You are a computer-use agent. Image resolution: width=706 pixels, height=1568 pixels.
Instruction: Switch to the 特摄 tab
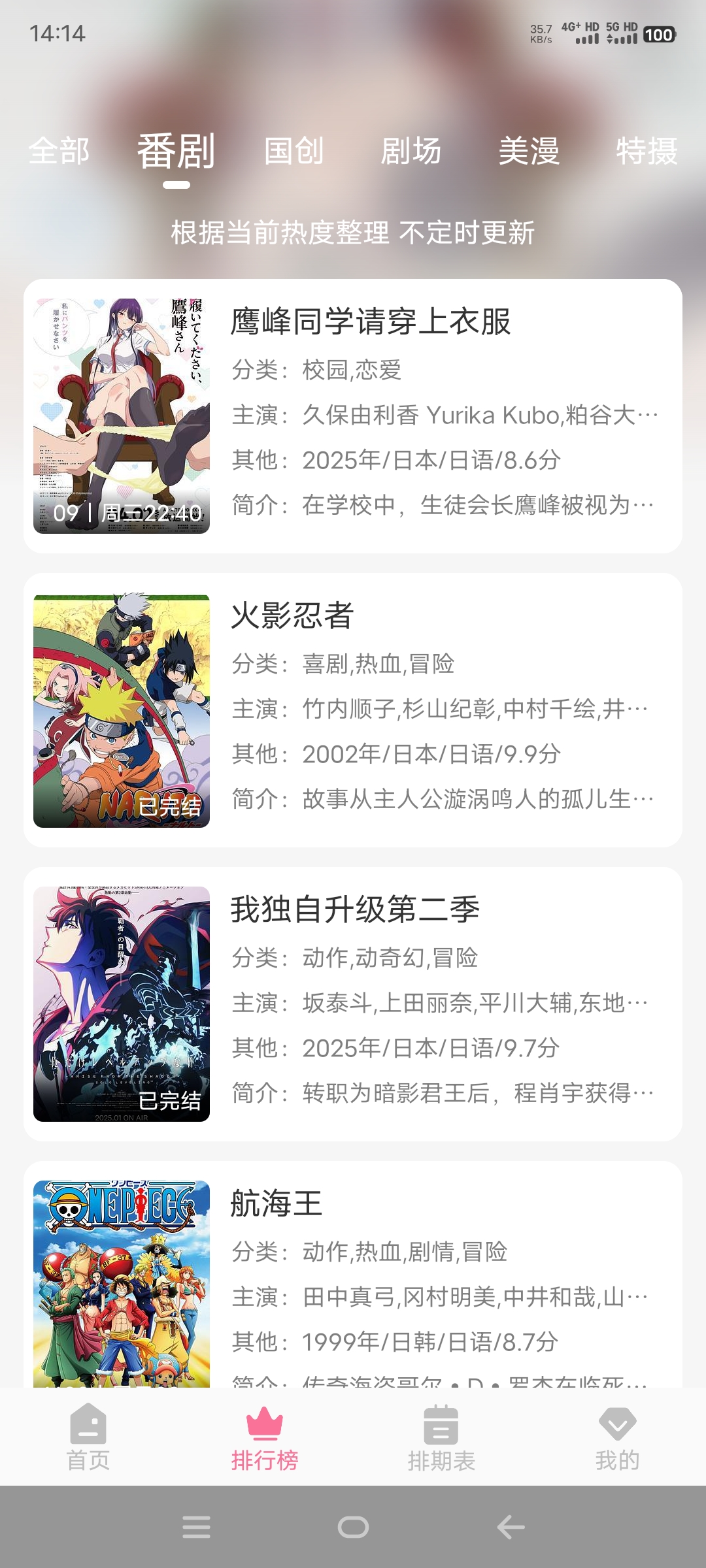[x=647, y=152]
